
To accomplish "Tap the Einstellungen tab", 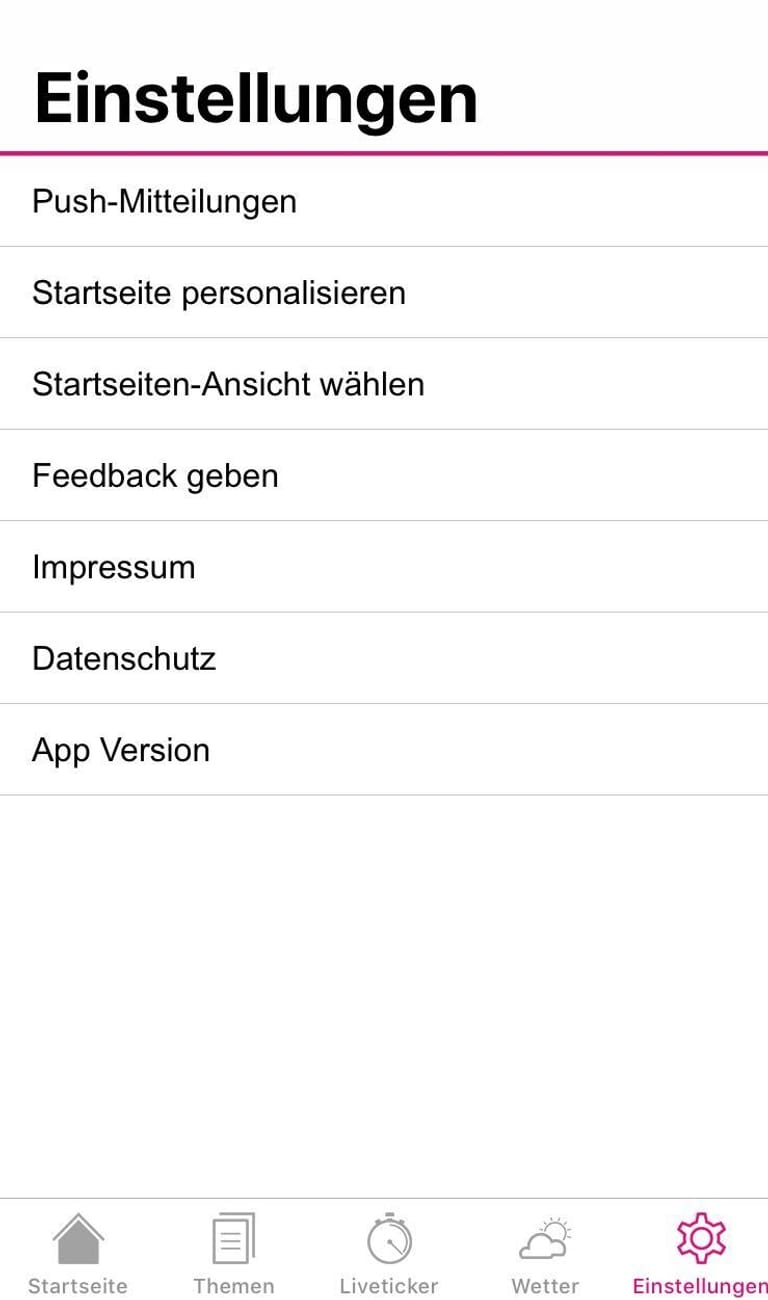I will coord(700,1253).
